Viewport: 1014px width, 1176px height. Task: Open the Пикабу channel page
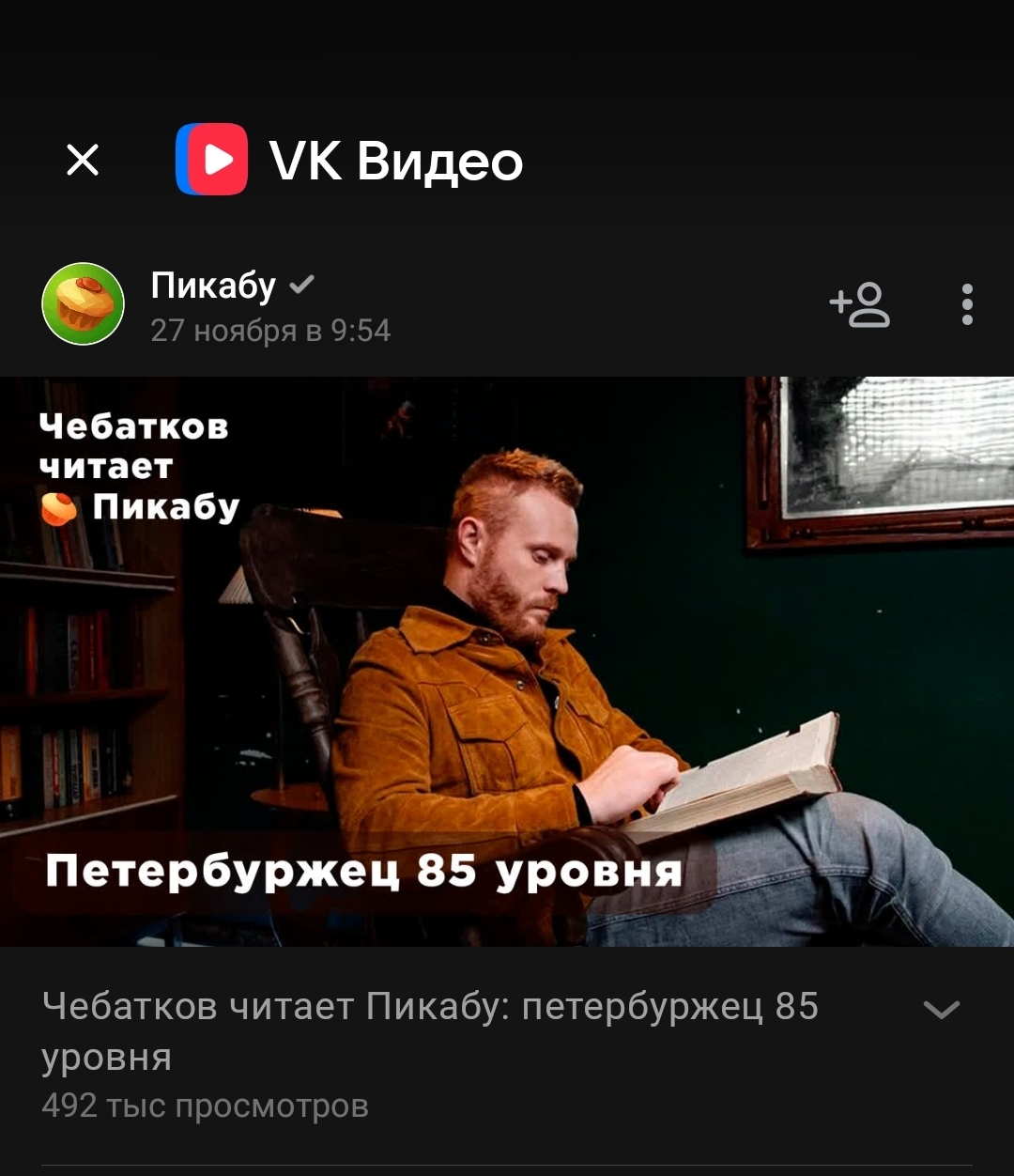213,286
